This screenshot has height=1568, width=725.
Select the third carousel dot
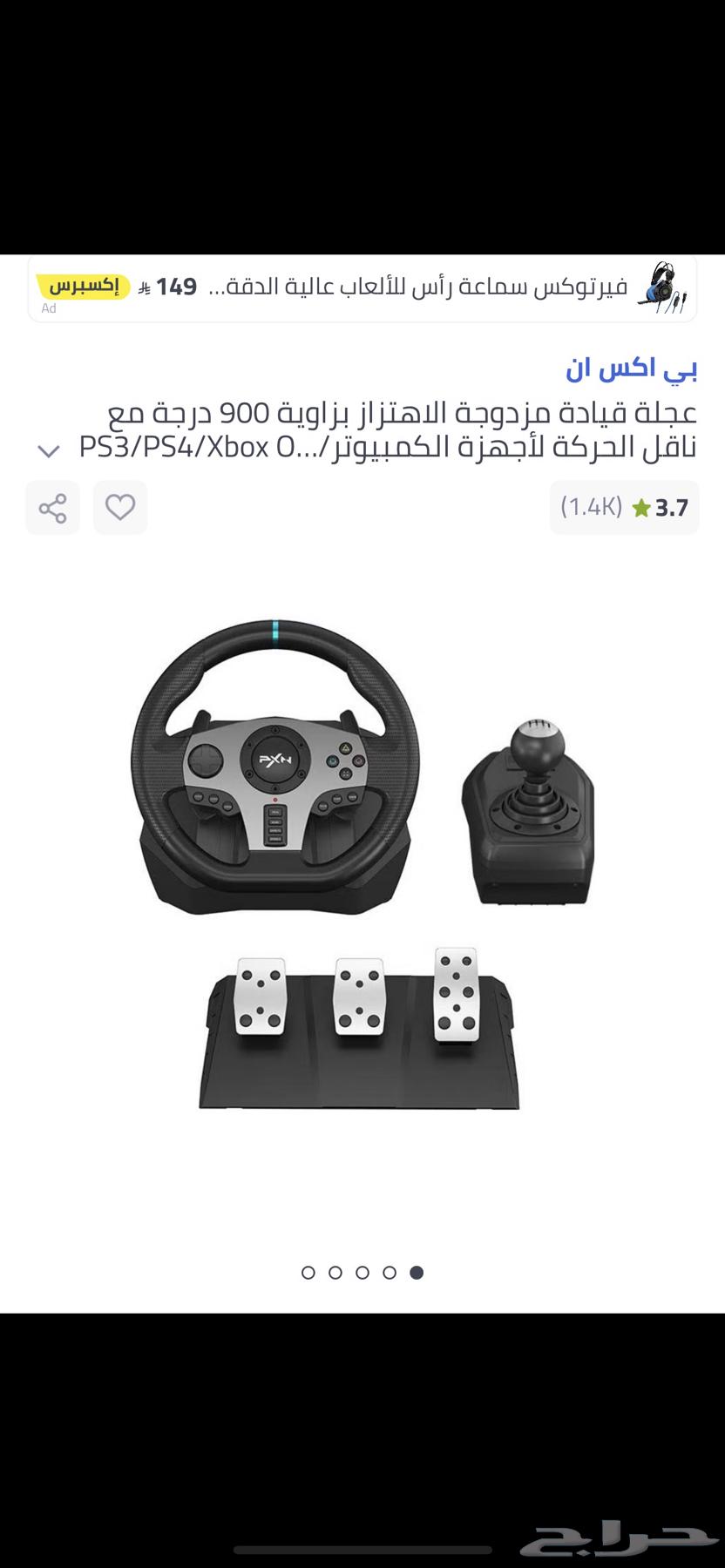[361, 1272]
